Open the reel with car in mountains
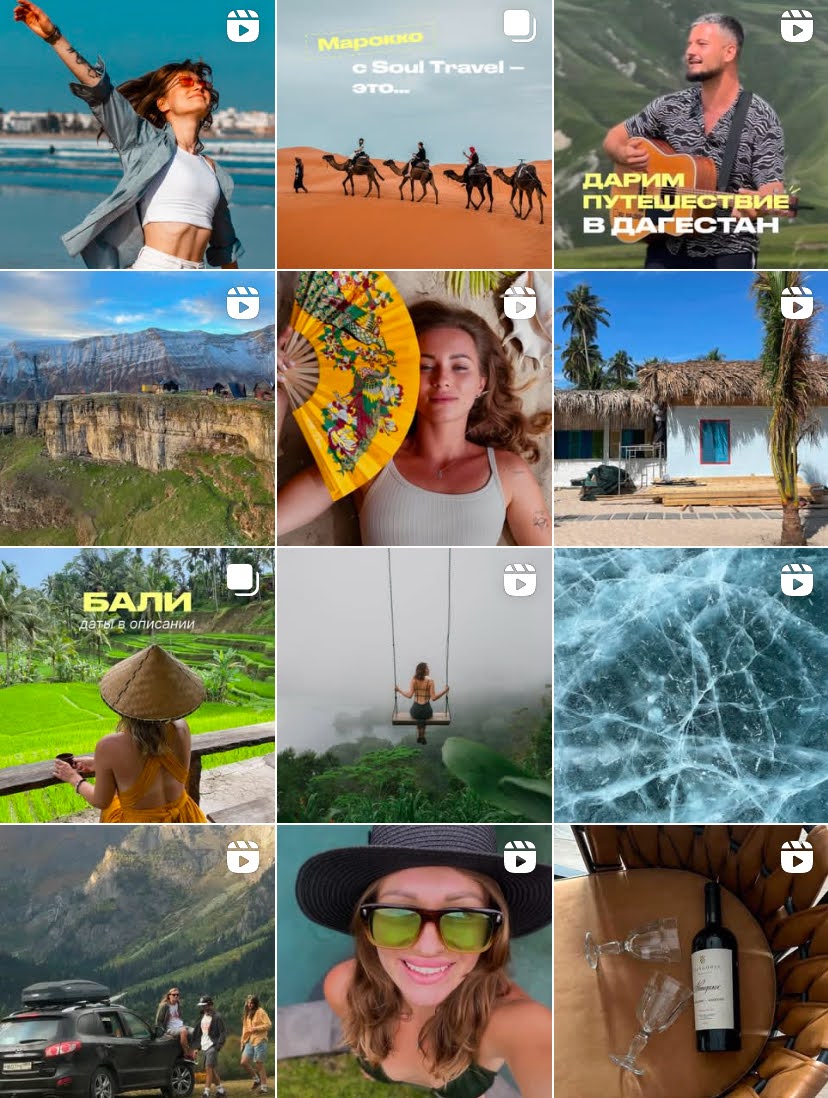 [x=137, y=962]
